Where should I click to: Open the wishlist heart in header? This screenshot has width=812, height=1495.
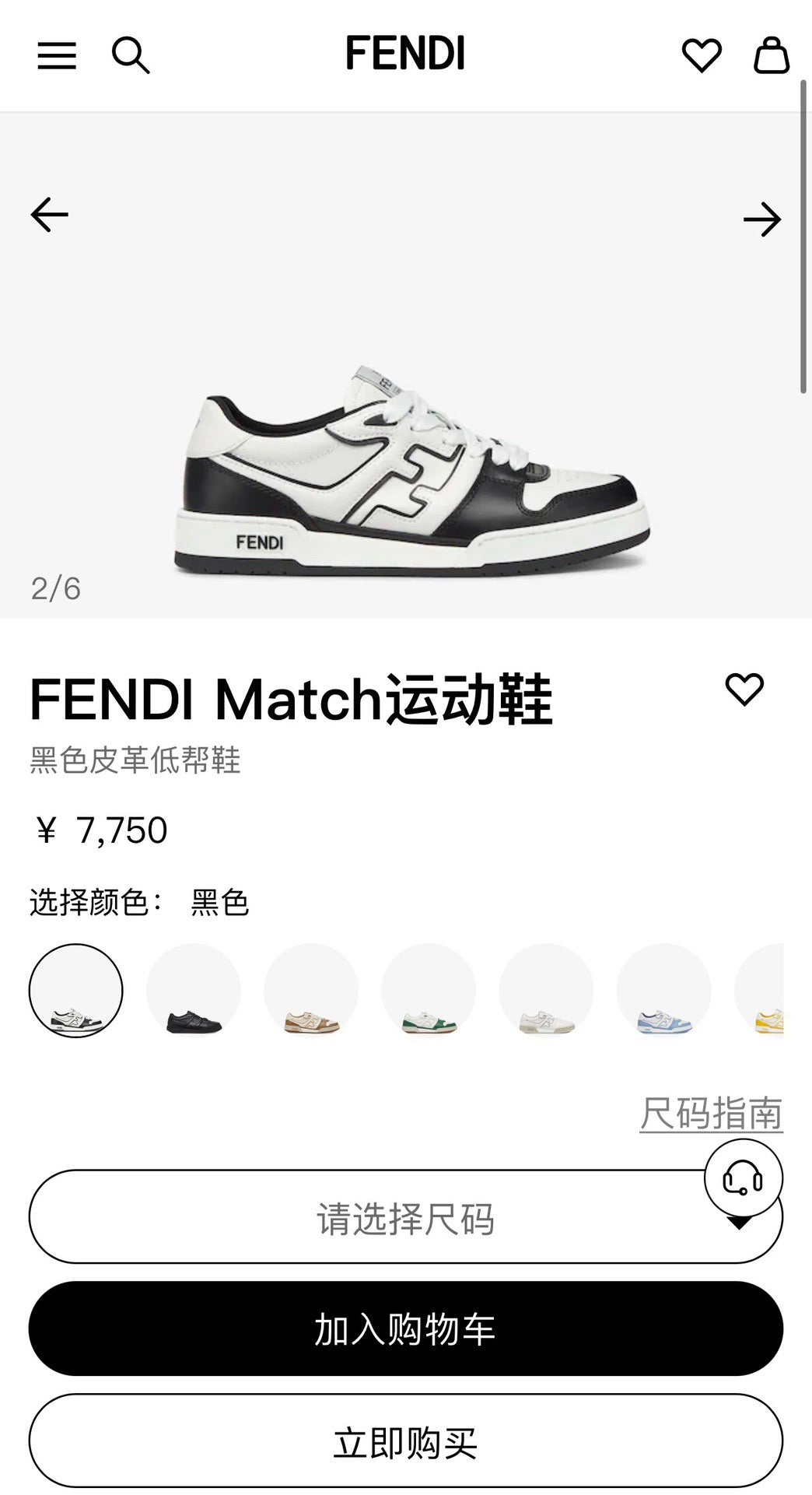(702, 56)
